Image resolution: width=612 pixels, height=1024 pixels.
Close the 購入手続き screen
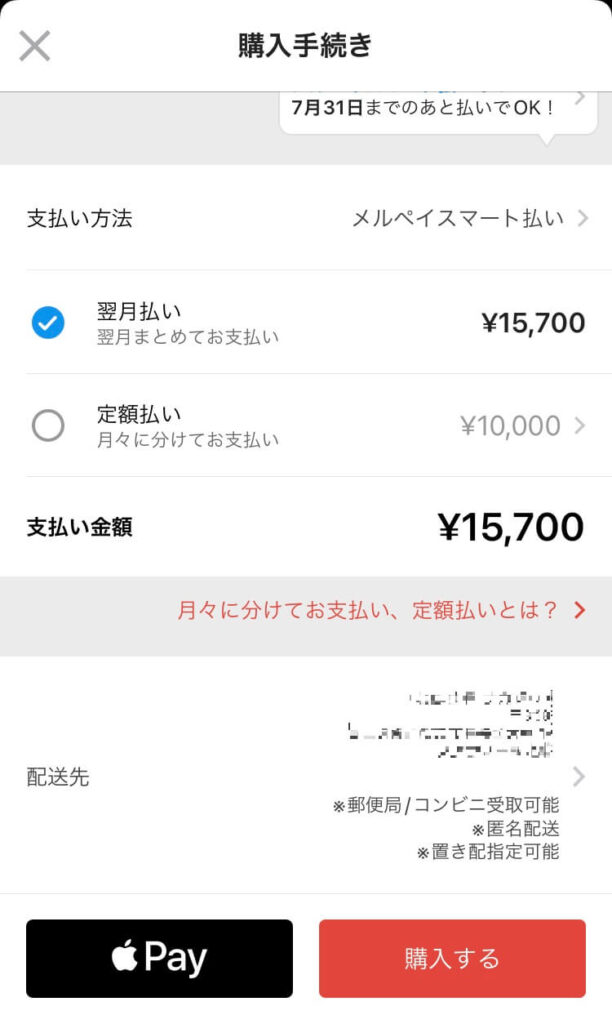point(35,45)
